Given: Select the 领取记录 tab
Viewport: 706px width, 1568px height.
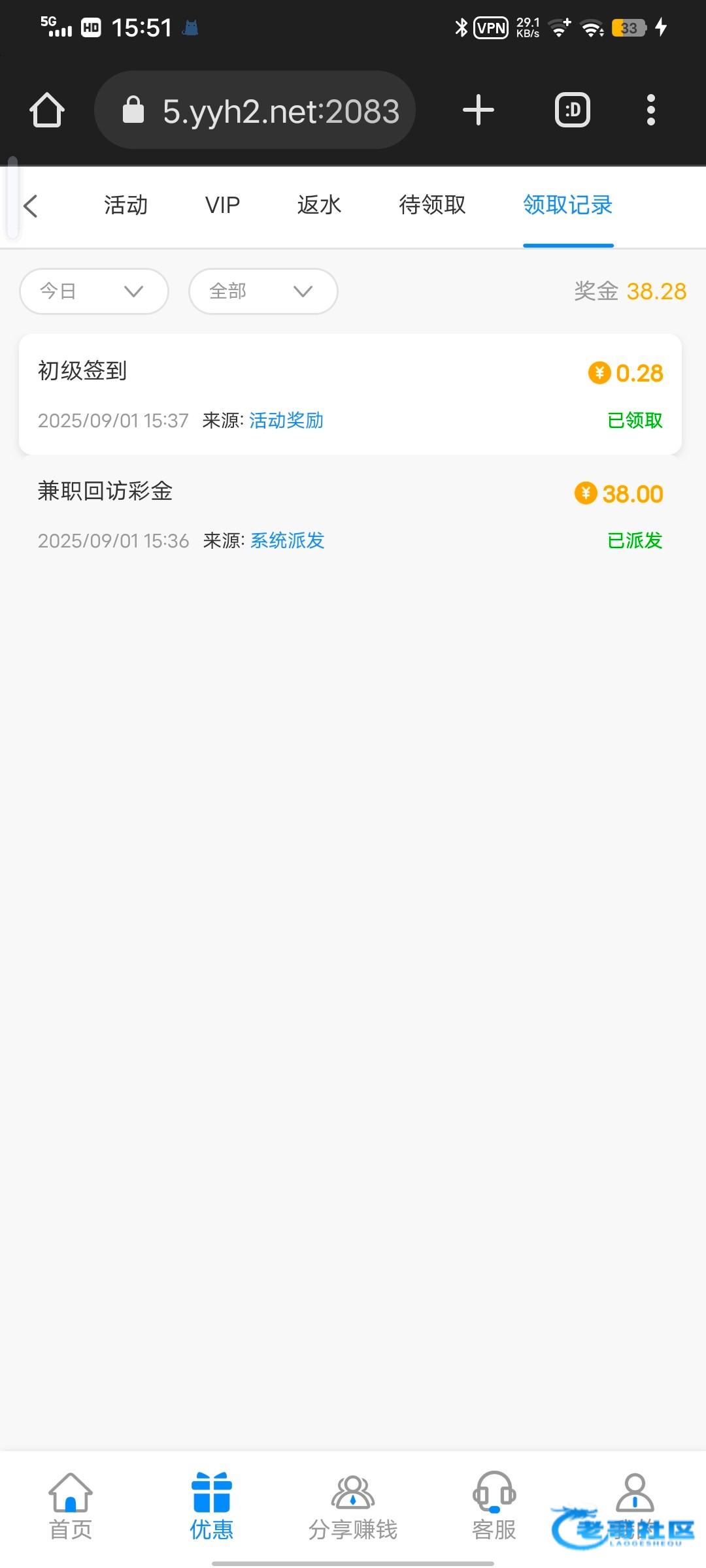Looking at the screenshot, I should [567, 205].
